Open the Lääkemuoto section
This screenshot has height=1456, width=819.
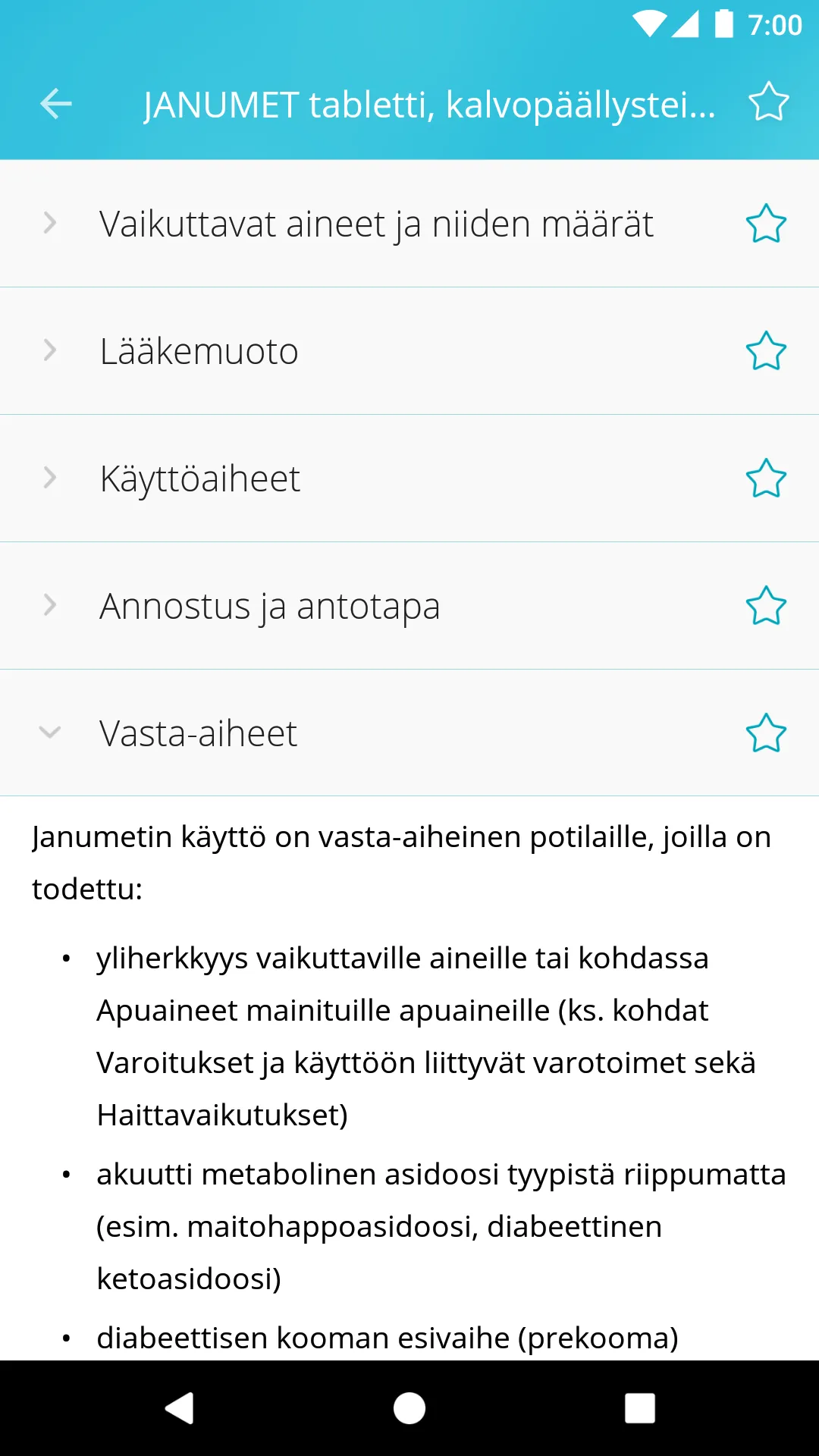coord(199,351)
